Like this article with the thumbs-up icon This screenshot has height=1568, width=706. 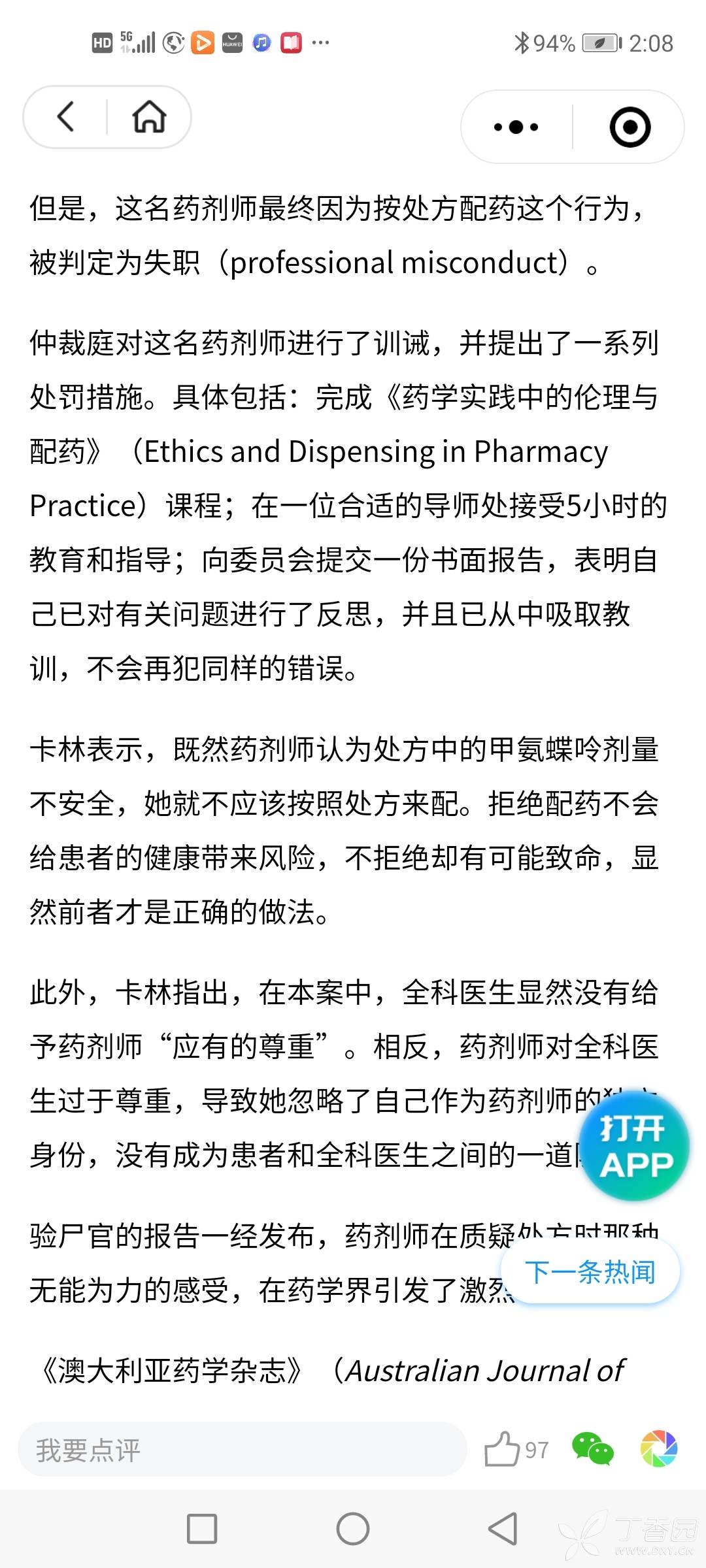point(502,1449)
